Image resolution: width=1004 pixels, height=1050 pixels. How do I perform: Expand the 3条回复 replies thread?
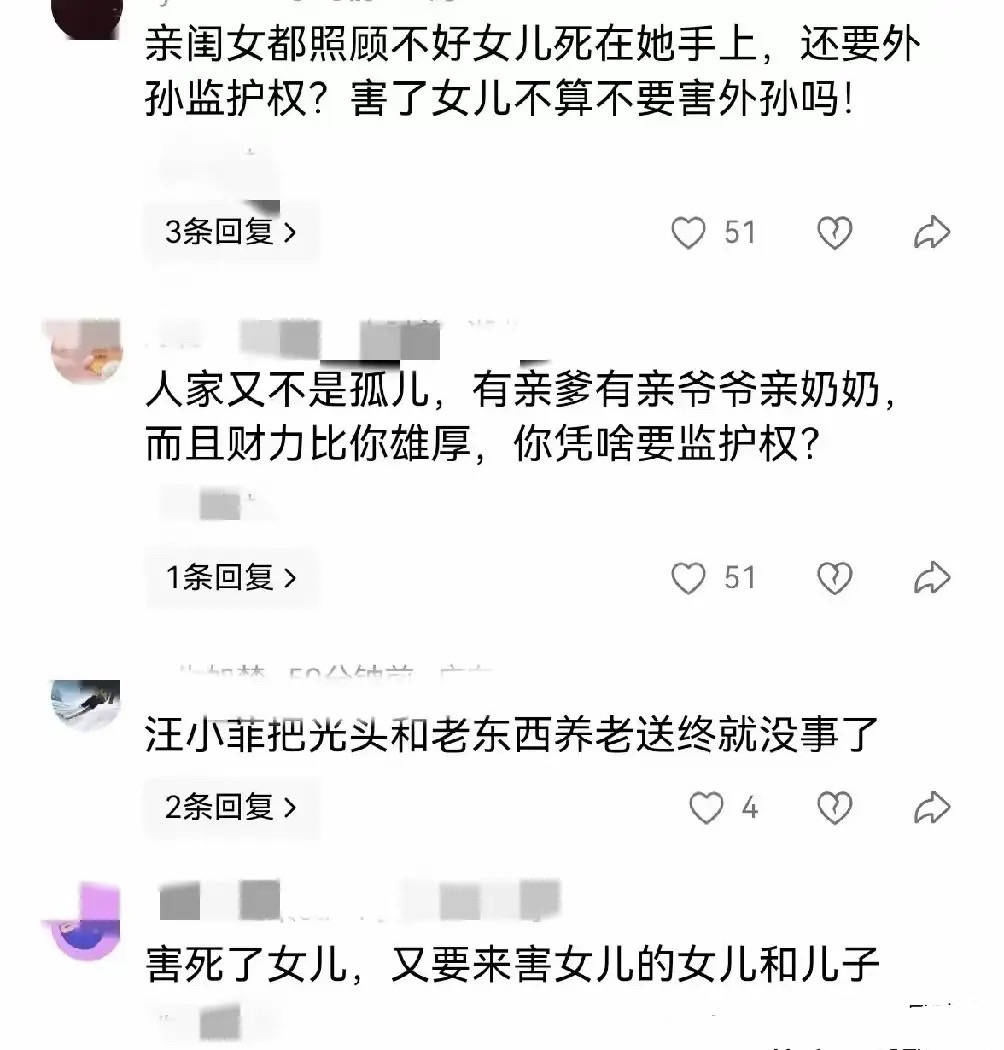tap(231, 232)
